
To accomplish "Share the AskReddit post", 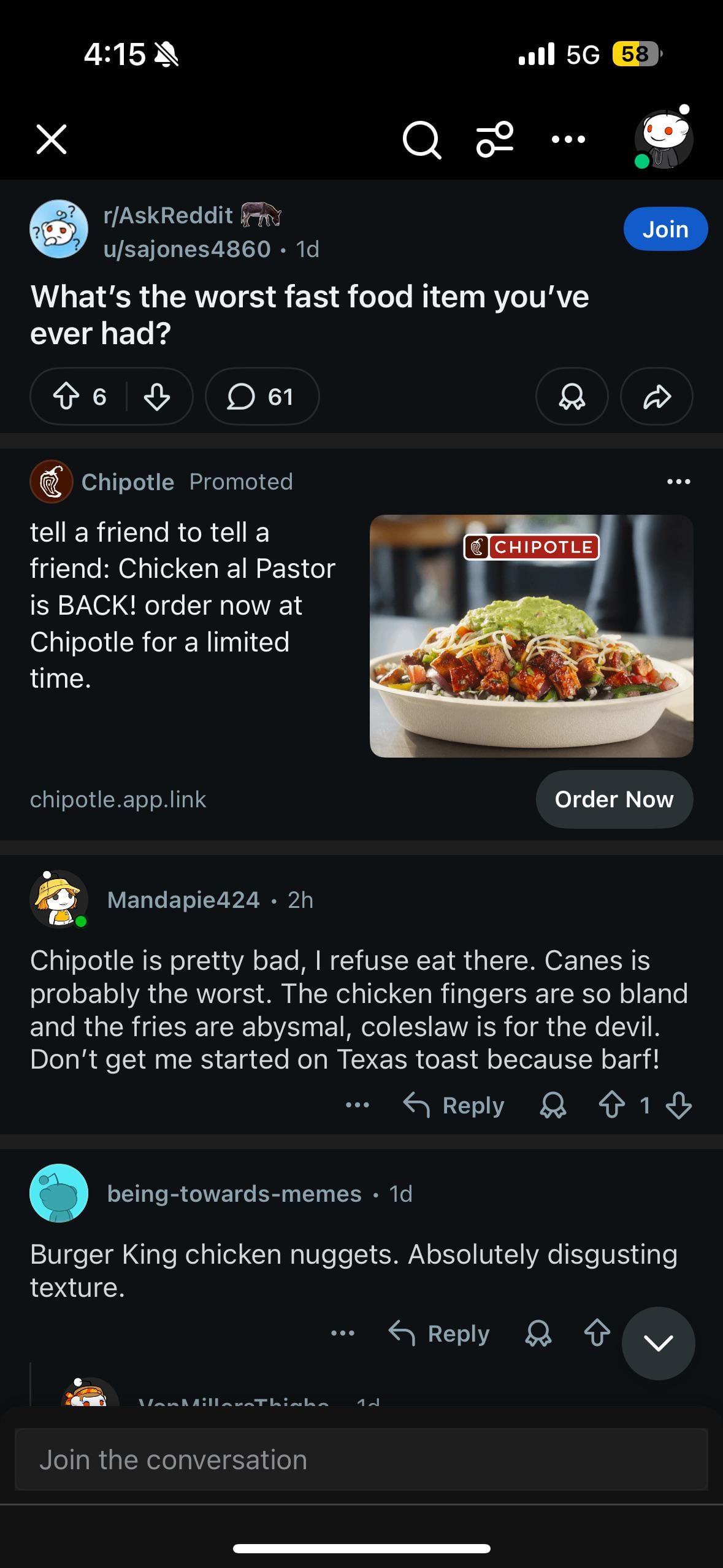I will click(657, 397).
